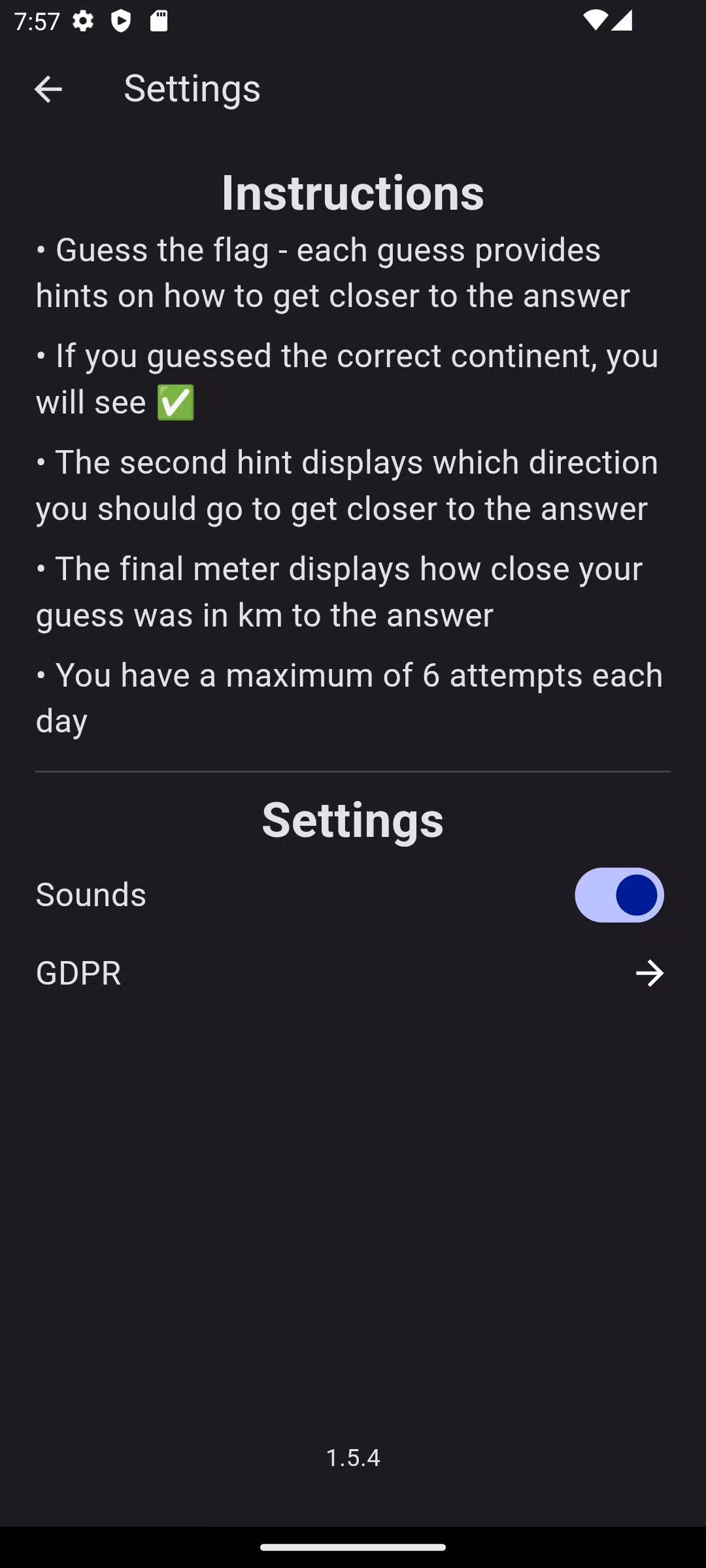Turn off the Sounds switch
The width and height of the screenshot is (706, 1568).
[x=618, y=894]
